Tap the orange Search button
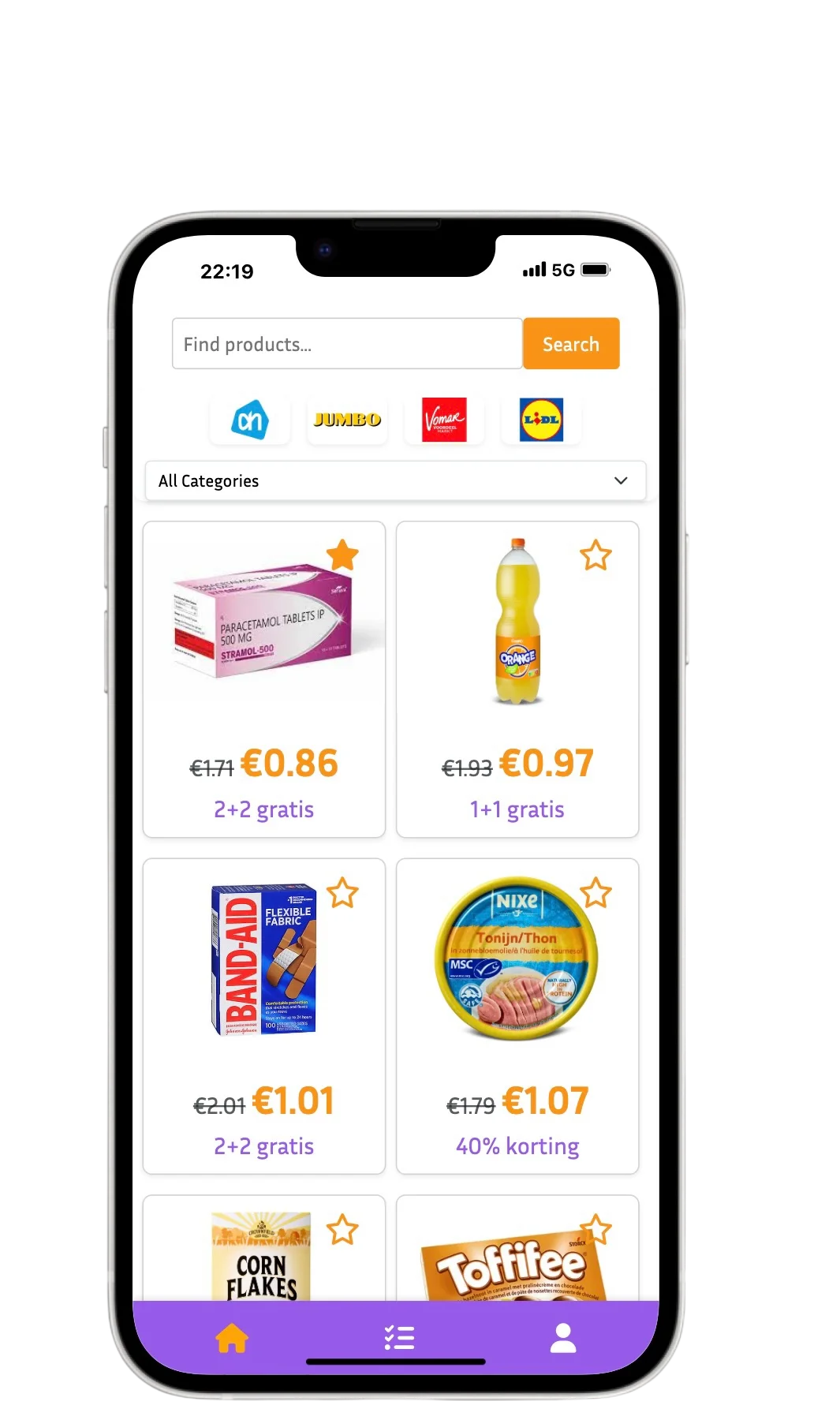Viewport: 840px width, 1420px height. [x=571, y=344]
